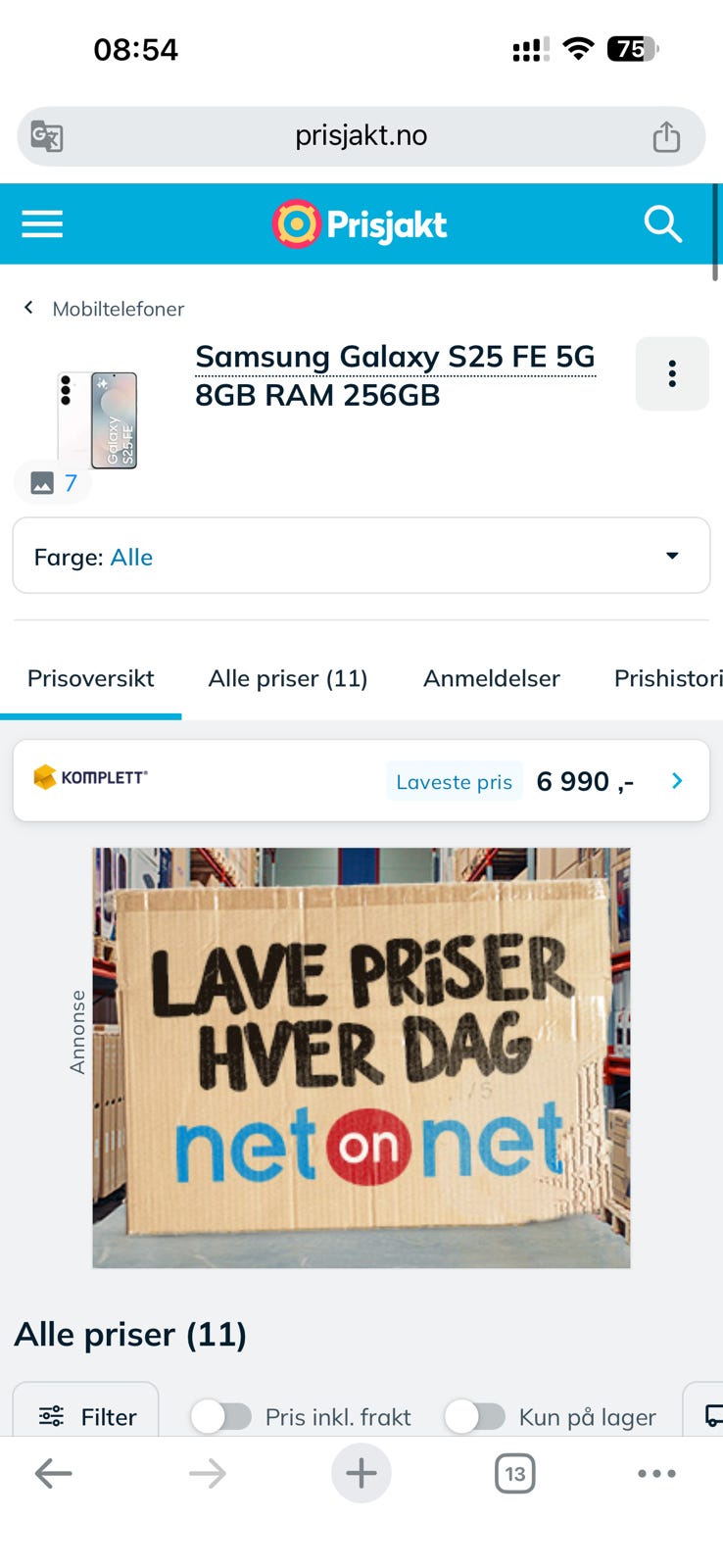This screenshot has height=1568, width=723.
Task: Expand the tab overview showing 13 tabs
Action: click(514, 1473)
